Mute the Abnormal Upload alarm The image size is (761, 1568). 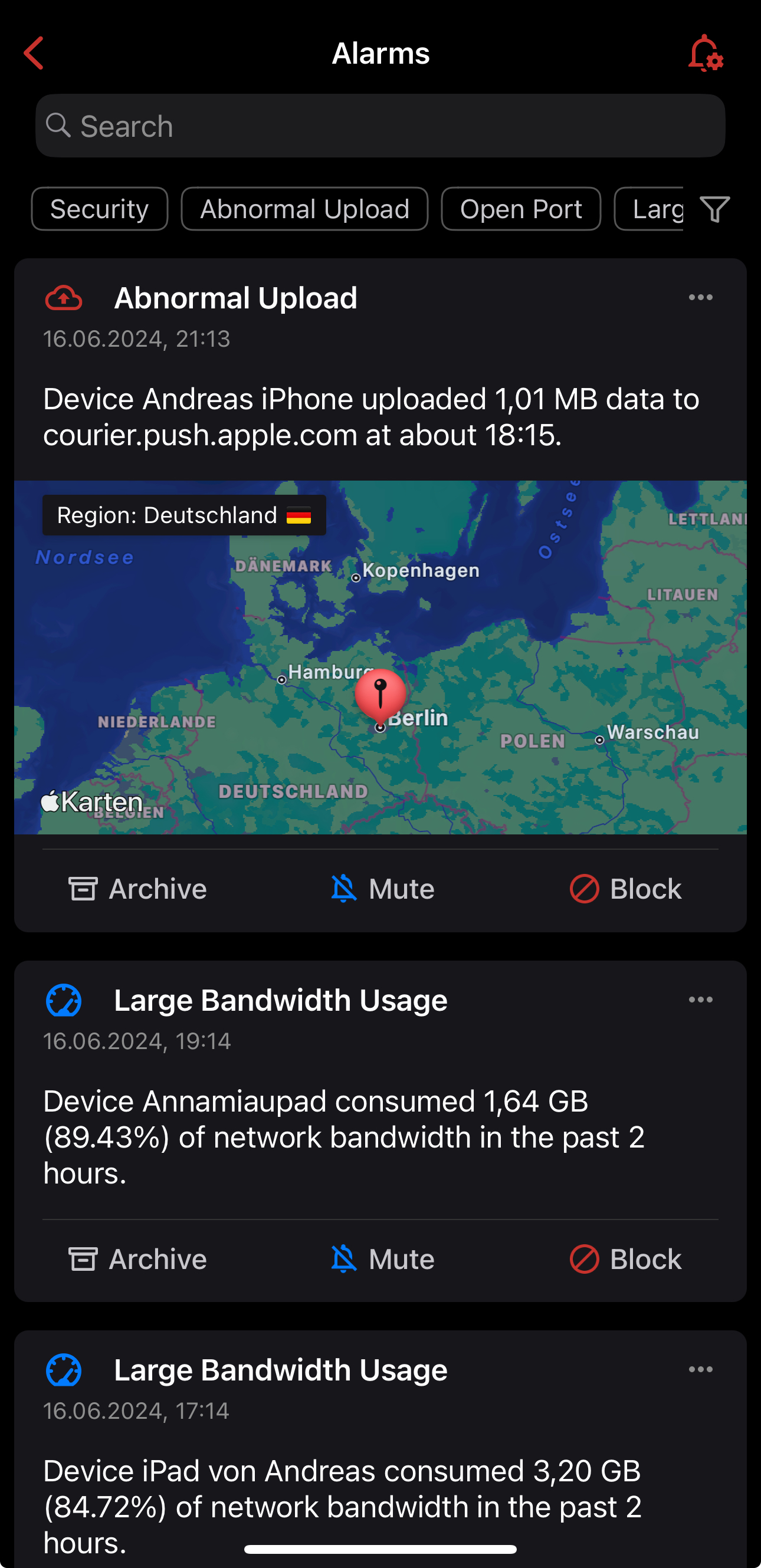click(x=382, y=889)
